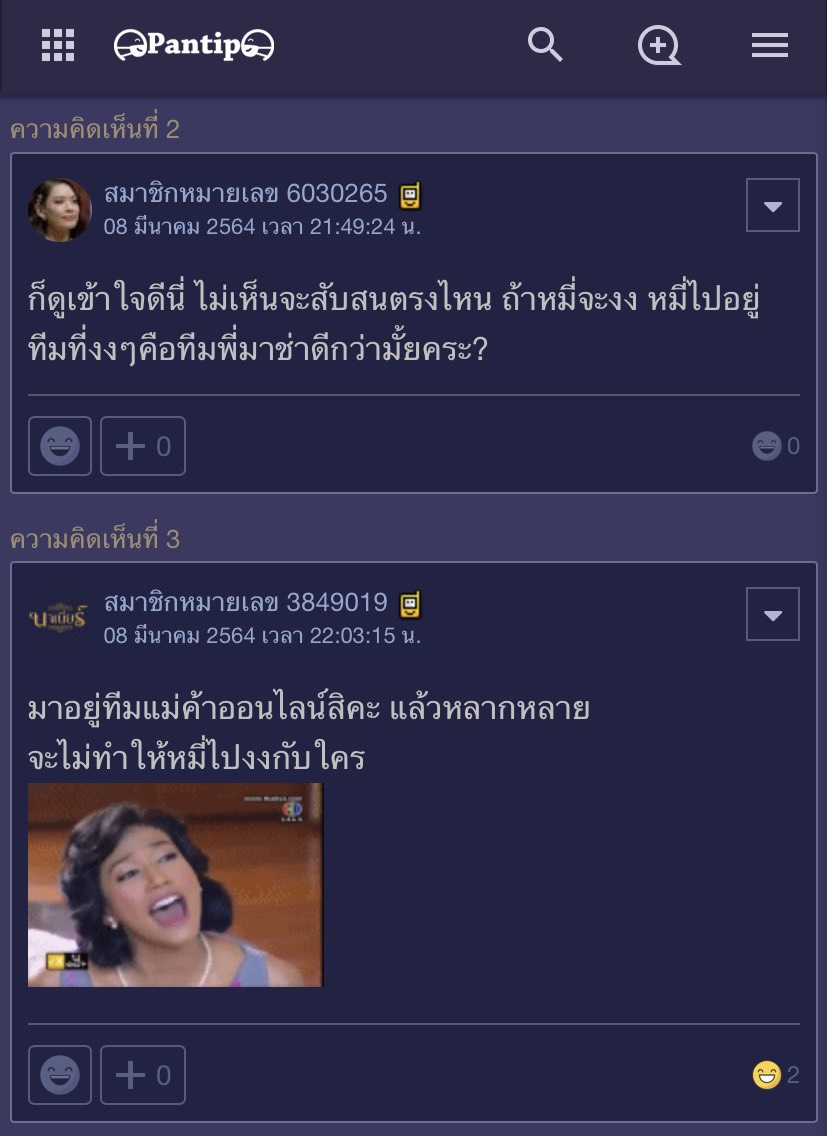This screenshot has height=1136, width=827.
Task: Open the hamburger menu
Action: (769, 45)
